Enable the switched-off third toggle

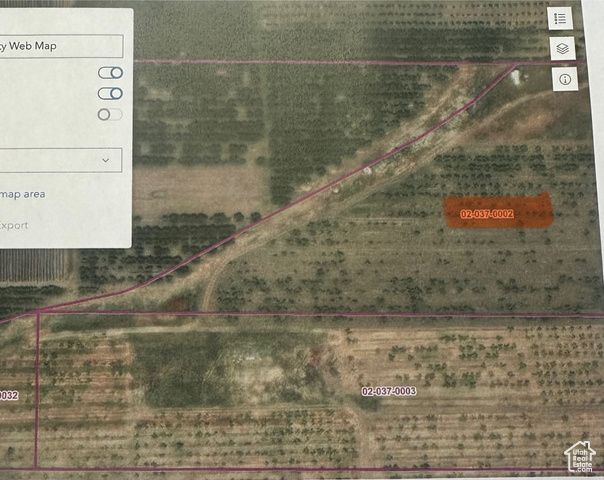(x=110, y=115)
